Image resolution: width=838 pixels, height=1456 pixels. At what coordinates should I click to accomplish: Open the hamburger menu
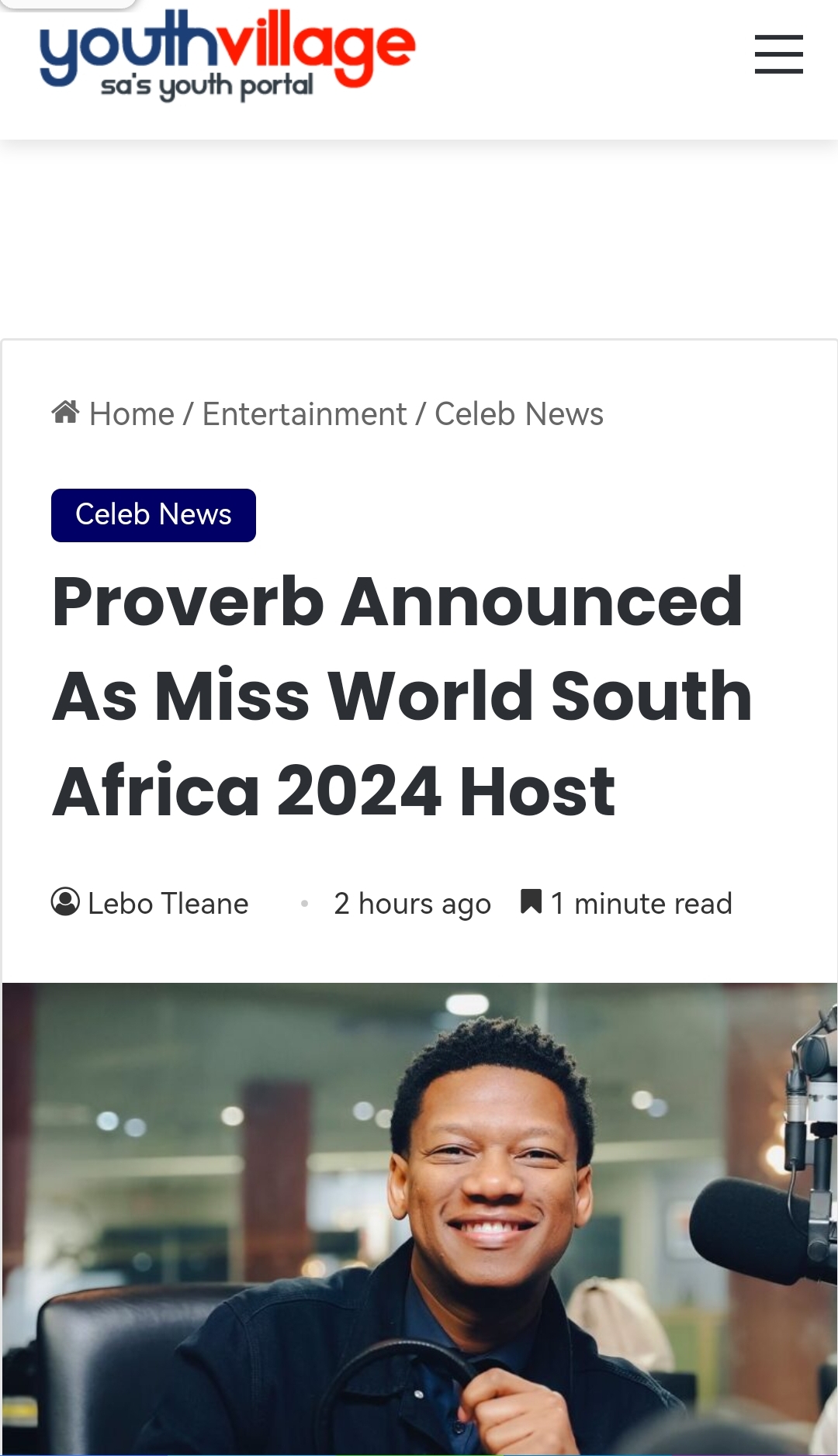[x=778, y=54]
